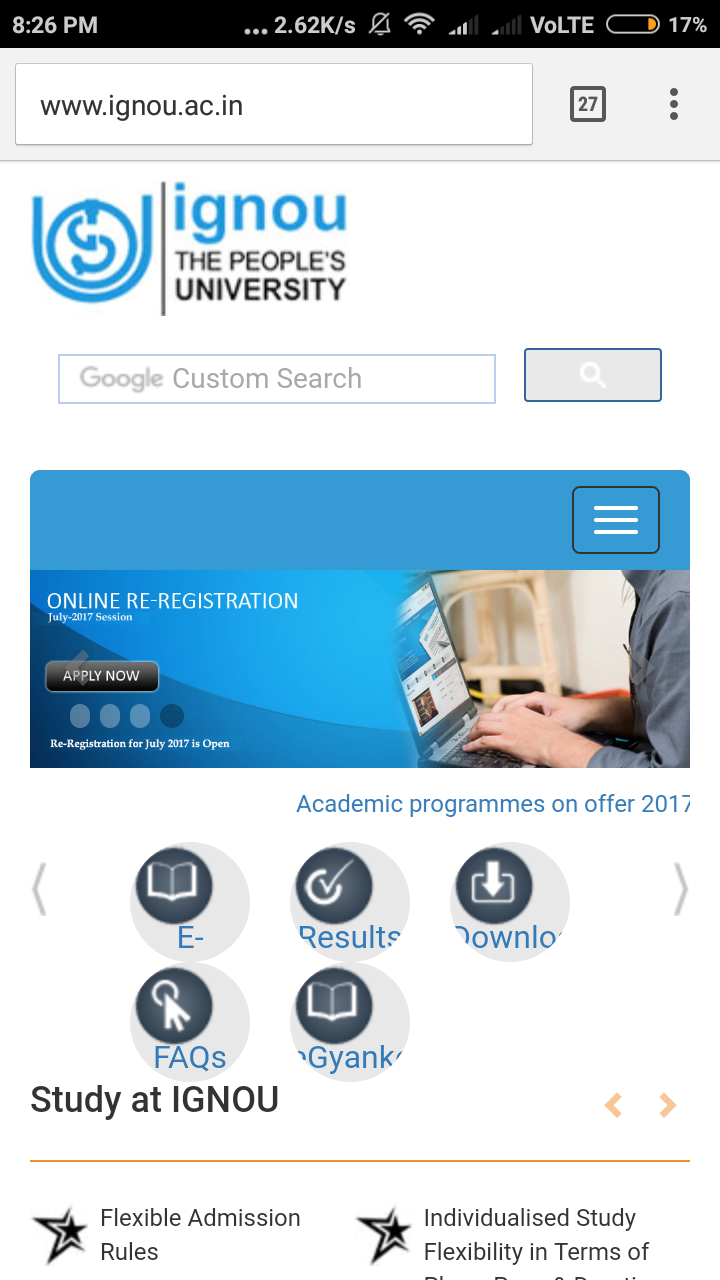
Task: Go to previous Study at IGNOU item
Action: [x=613, y=1105]
